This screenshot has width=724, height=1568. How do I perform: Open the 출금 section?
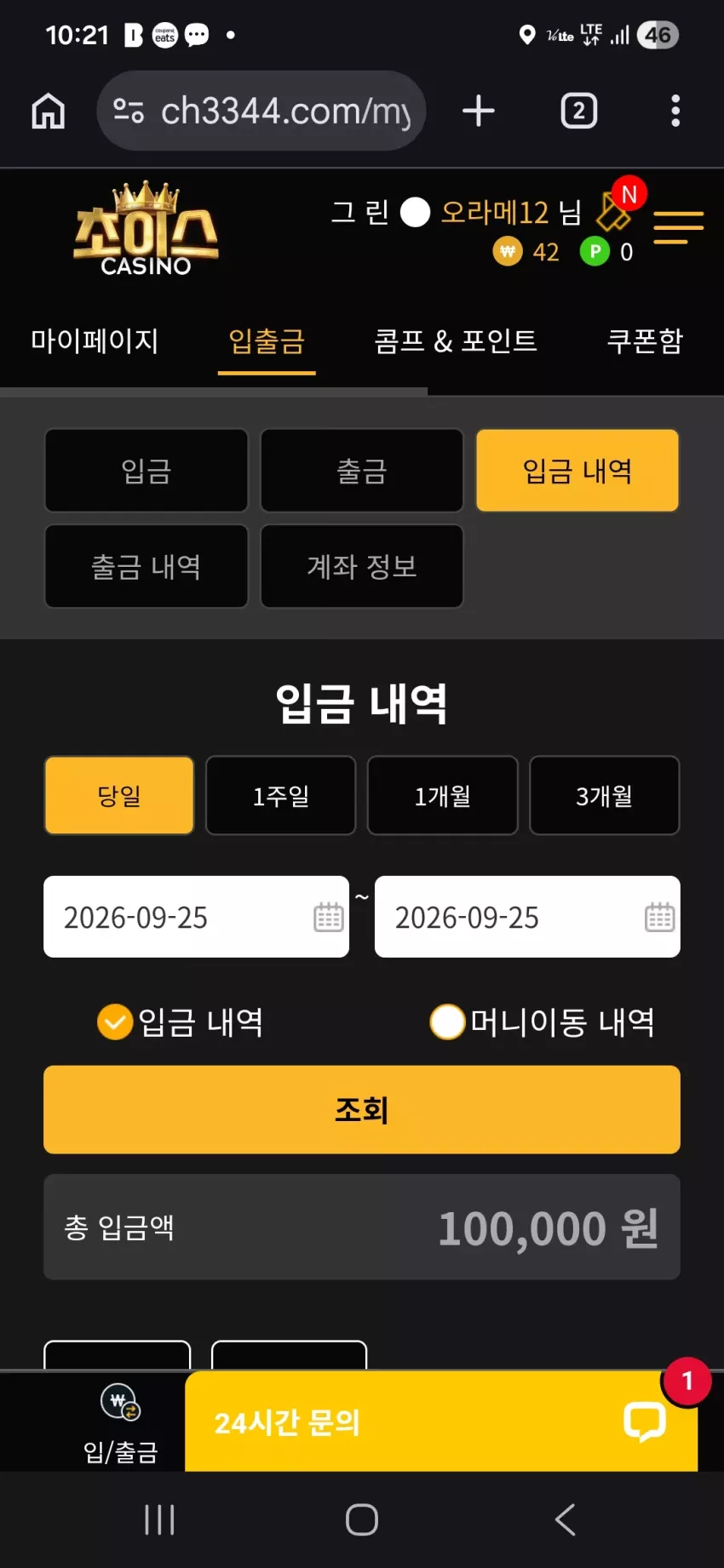point(362,471)
